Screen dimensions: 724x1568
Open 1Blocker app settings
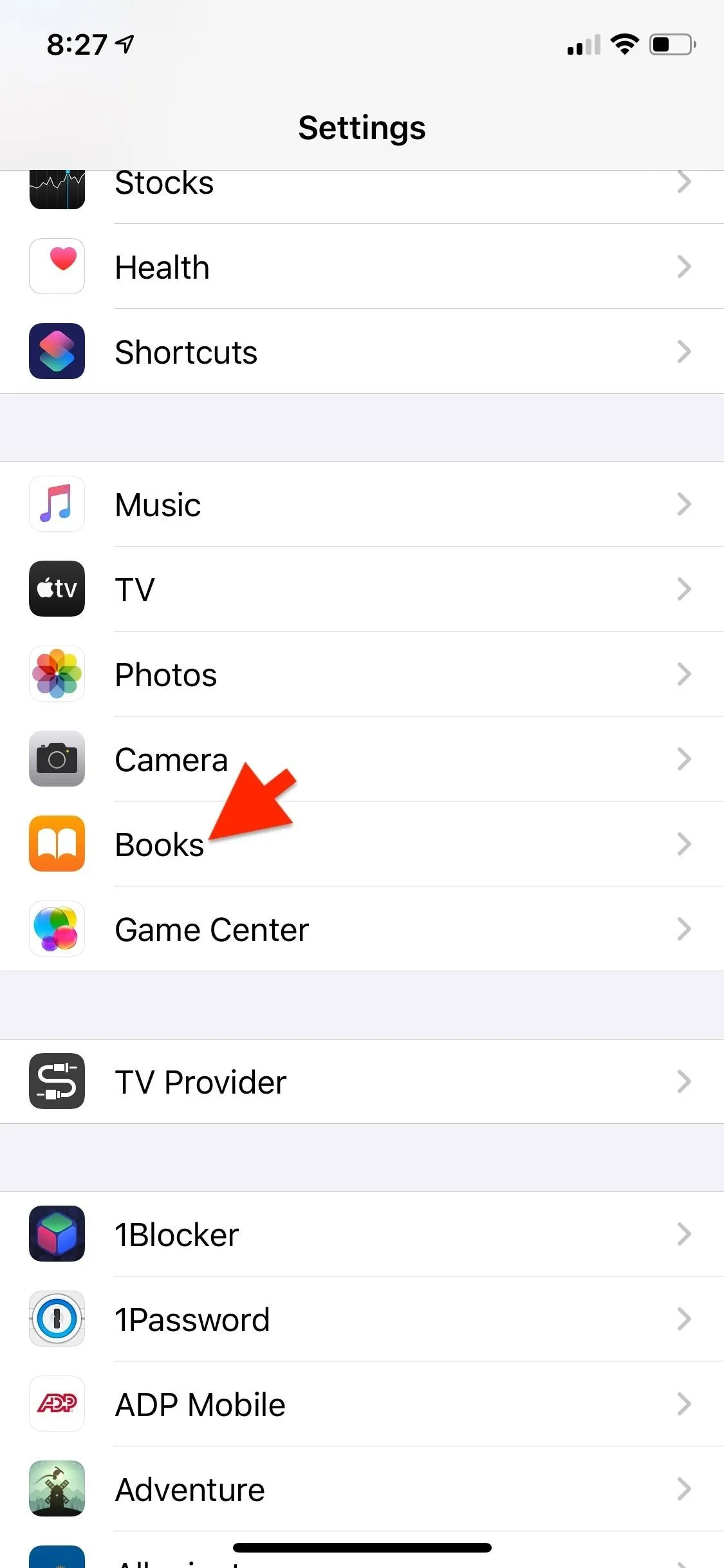point(362,1234)
